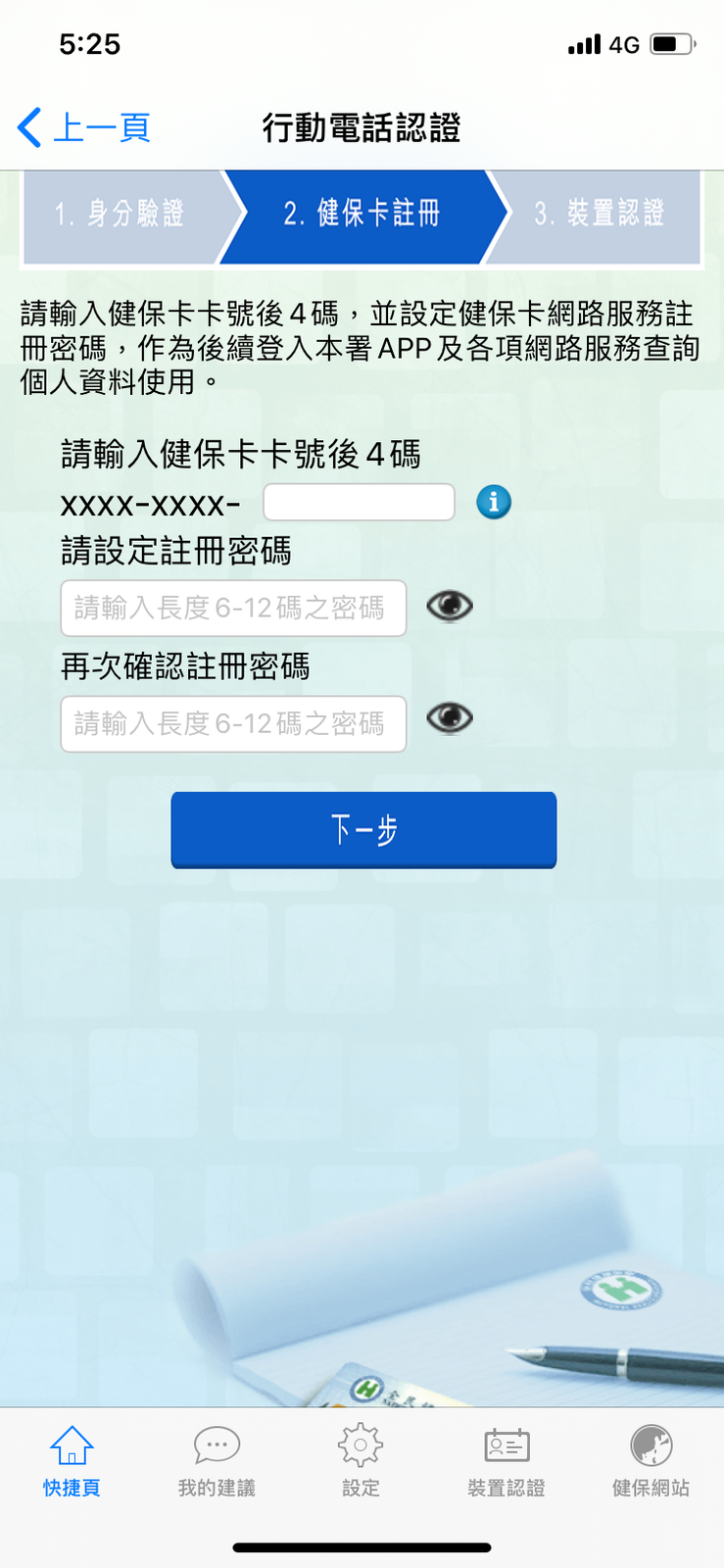Image resolution: width=724 pixels, height=1568 pixels.
Task: Go back via 上一頁
Action: tap(84, 128)
